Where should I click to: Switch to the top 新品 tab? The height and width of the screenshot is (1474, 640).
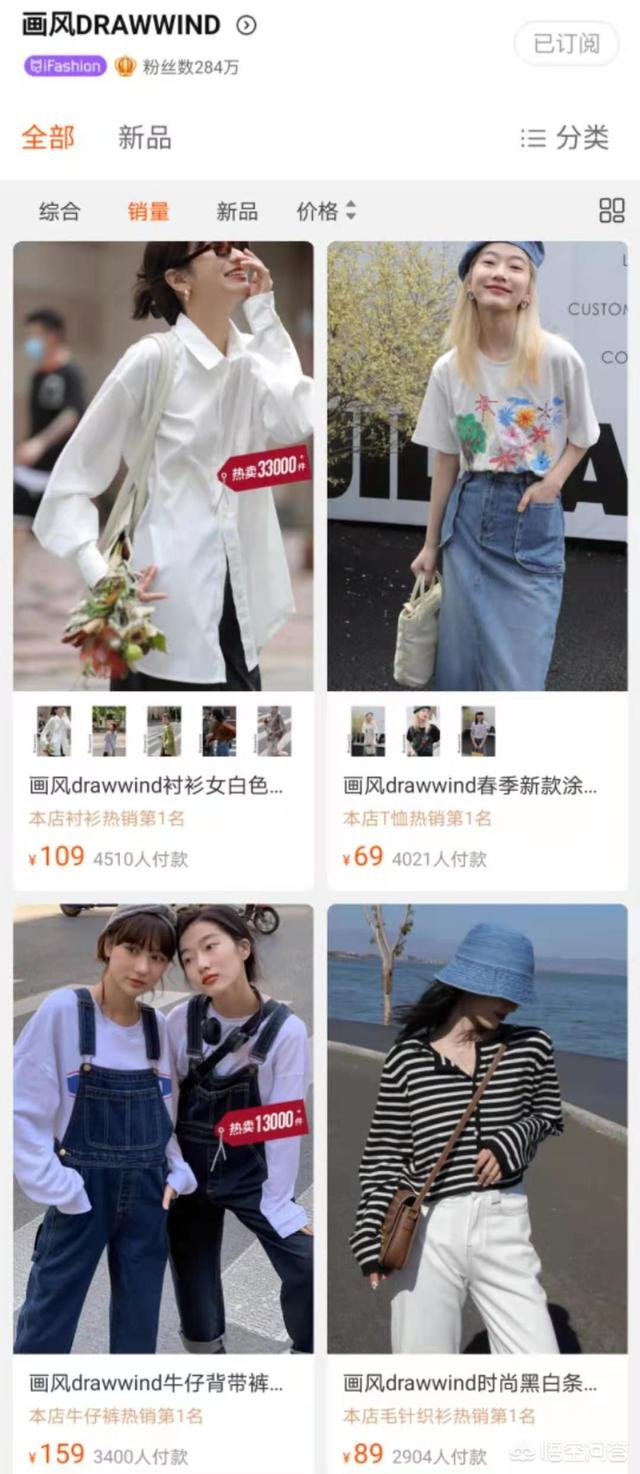tap(145, 138)
